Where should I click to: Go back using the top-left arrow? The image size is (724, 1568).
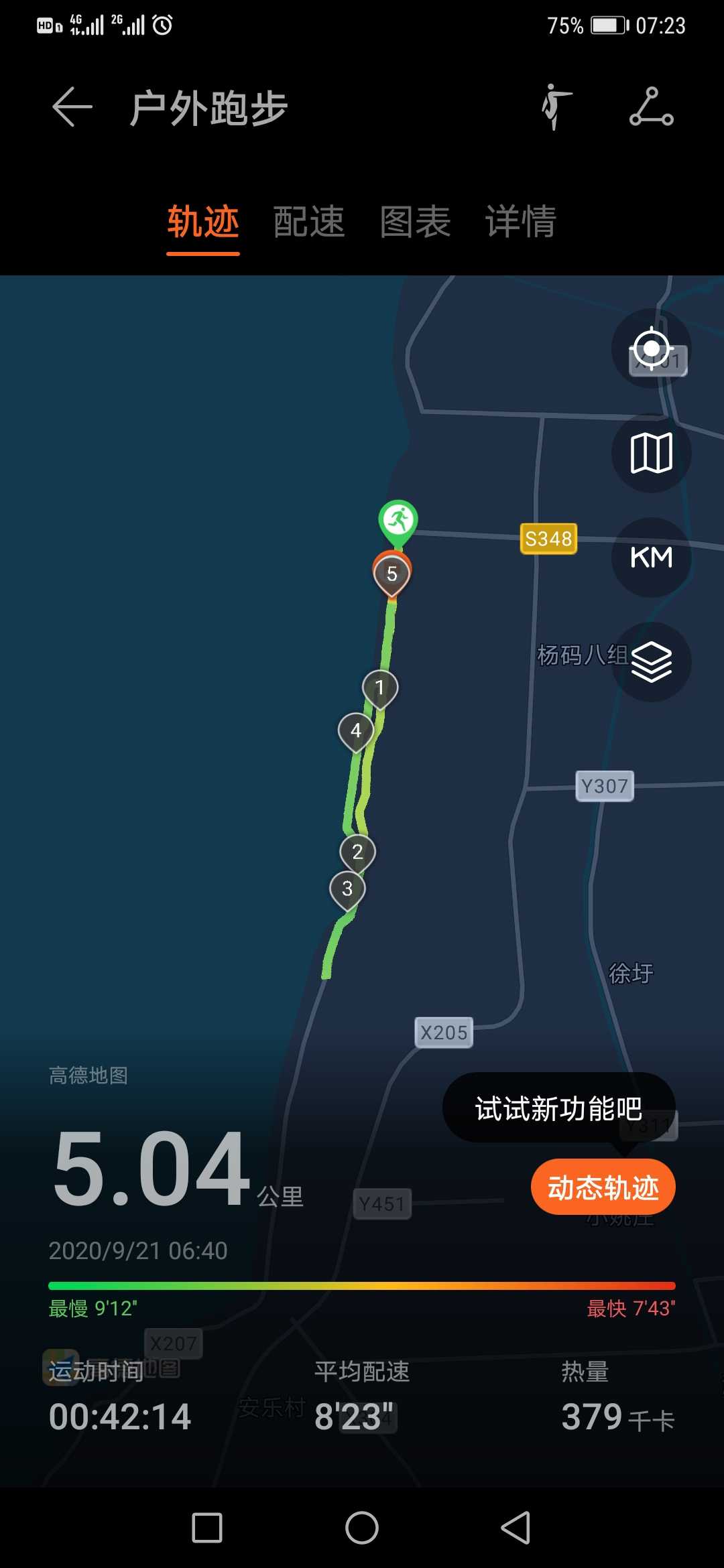[x=72, y=107]
